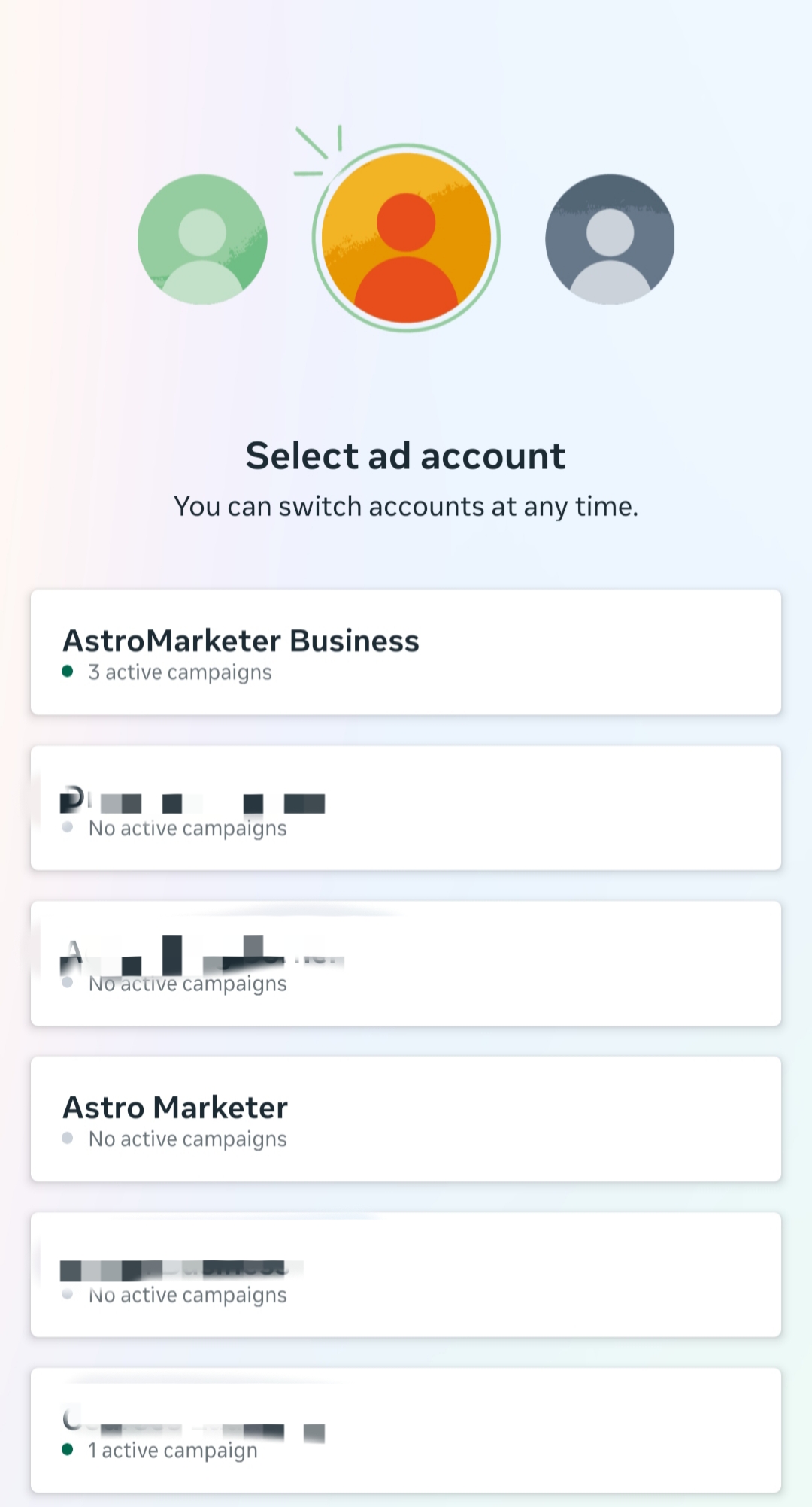The image size is (812, 1507).
Task: Select the AstroMarketer Business ad account
Action: [x=406, y=652]
